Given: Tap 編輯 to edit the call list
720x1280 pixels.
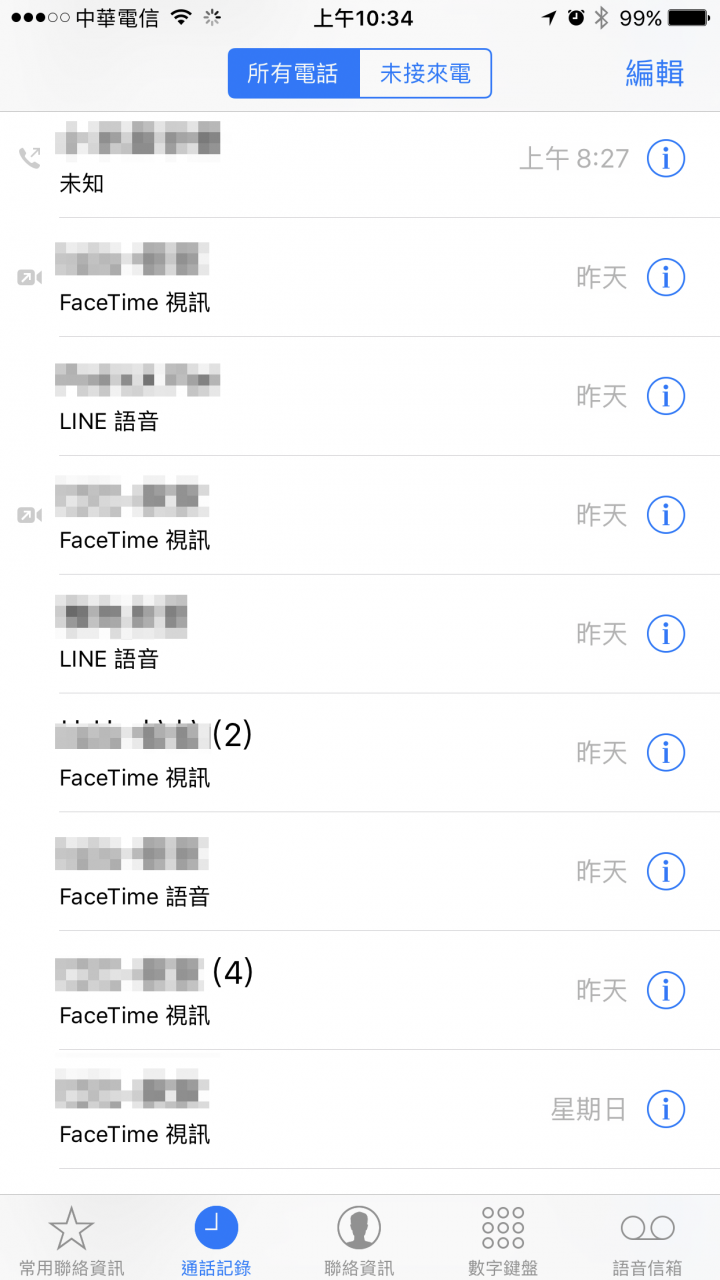Looking at the screenshot, I should pyautogui.click(x=654, y=73).
